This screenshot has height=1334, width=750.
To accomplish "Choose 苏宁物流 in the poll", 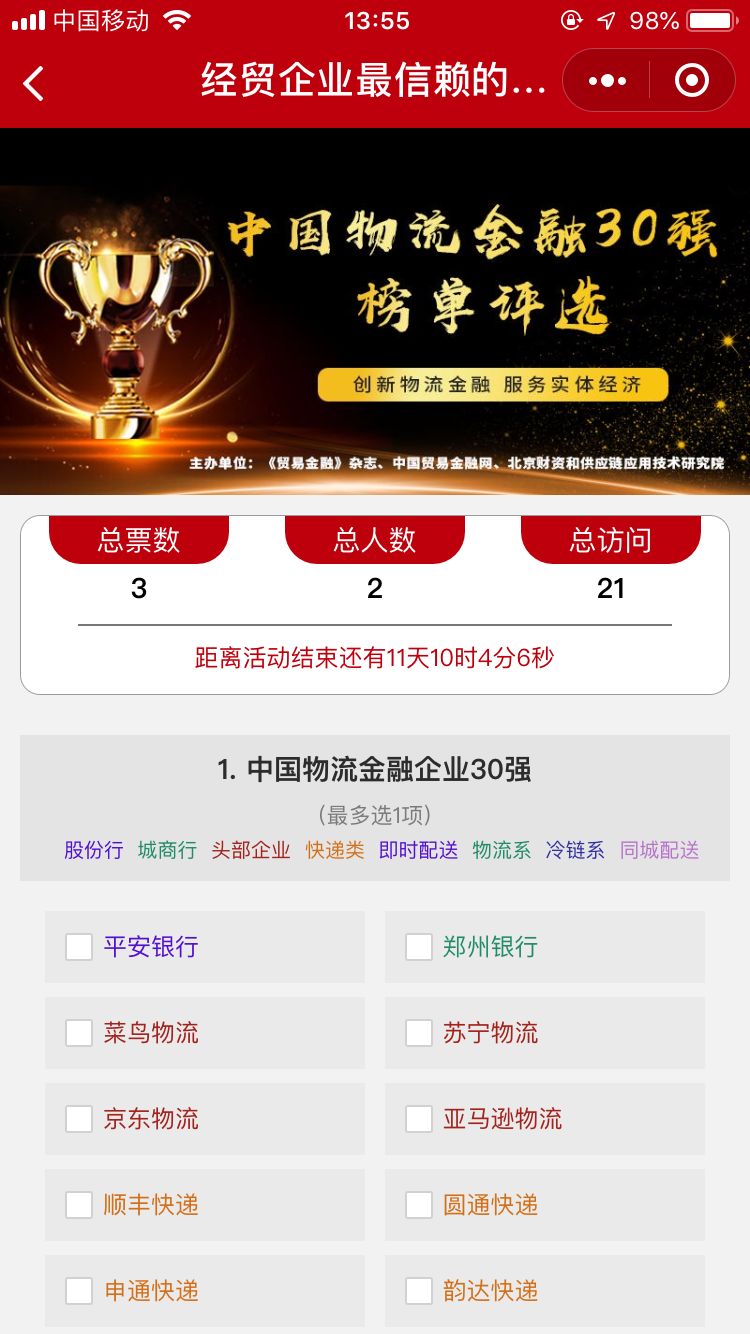I will coord(419,1033).
